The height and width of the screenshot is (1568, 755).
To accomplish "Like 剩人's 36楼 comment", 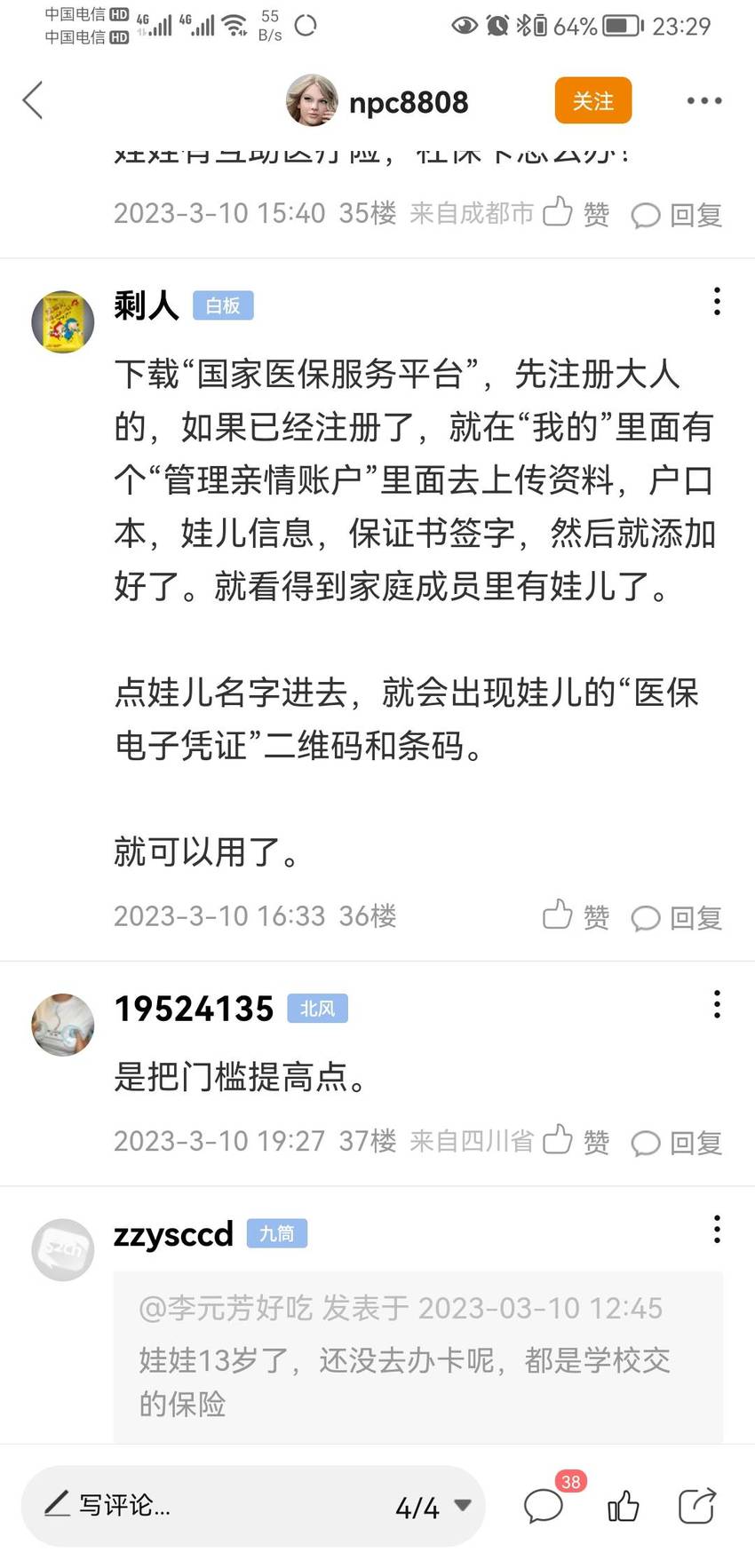I will point(576,915).
